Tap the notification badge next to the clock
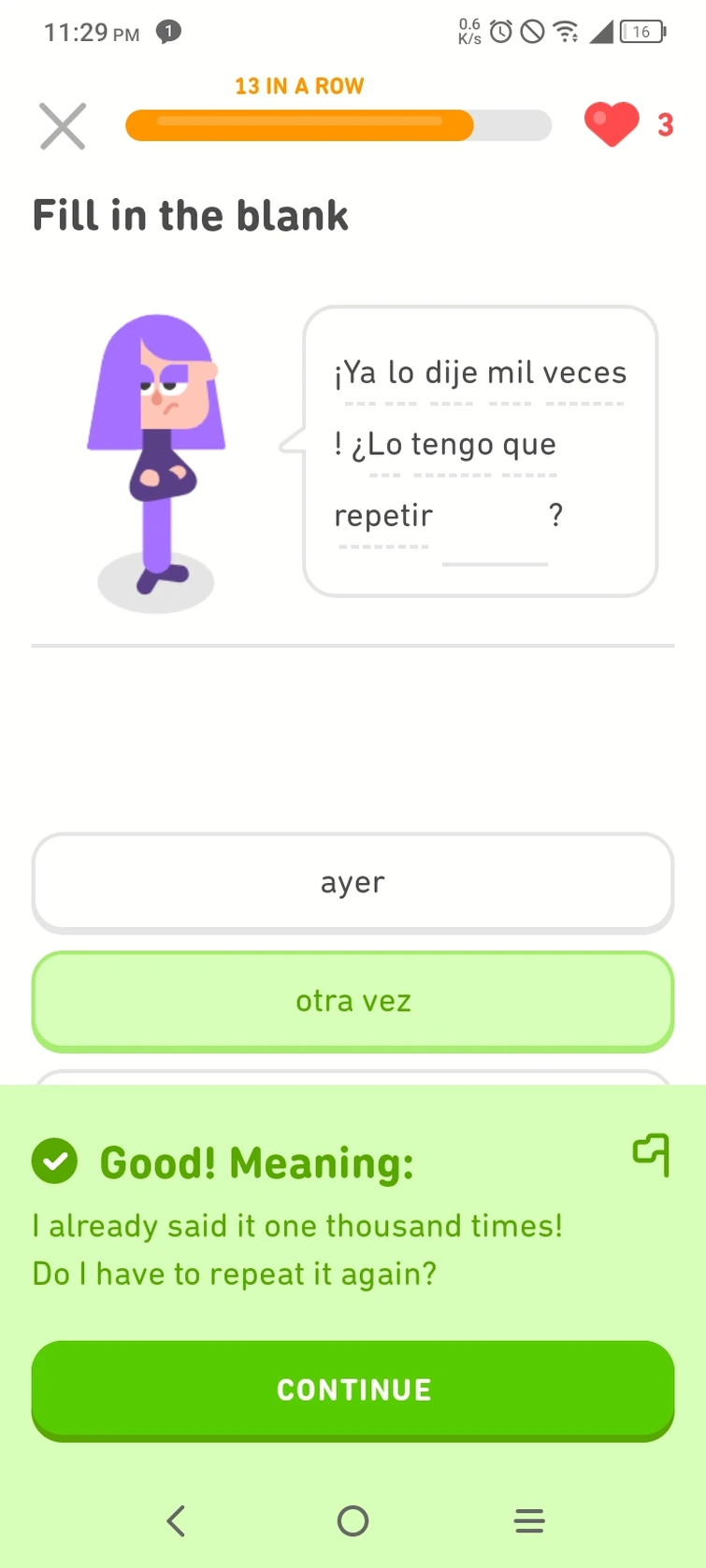Screen dimensions: 706x1568 tap(167, 31)
